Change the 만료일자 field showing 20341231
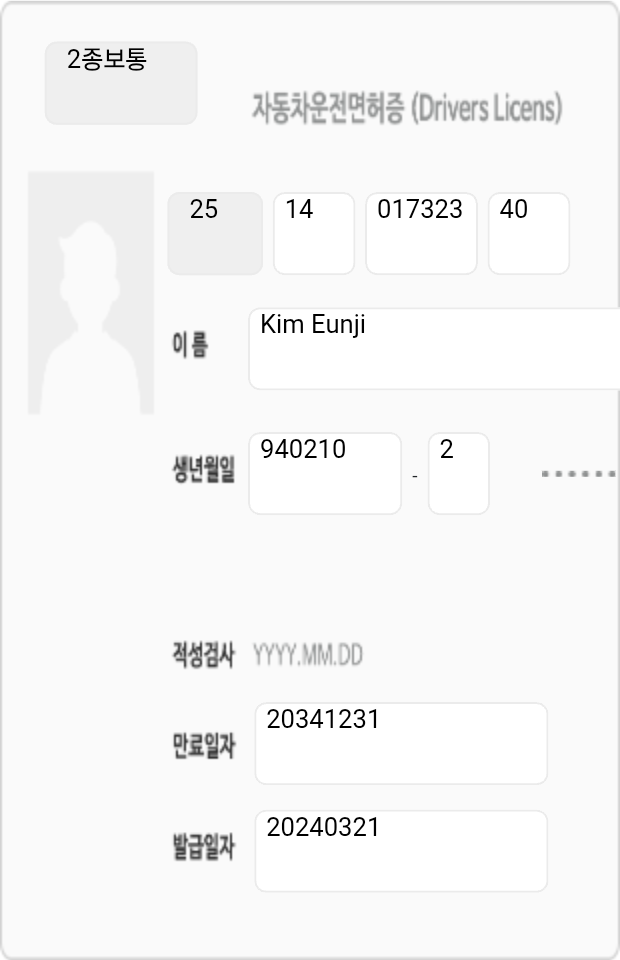 [x=401, y=743]
